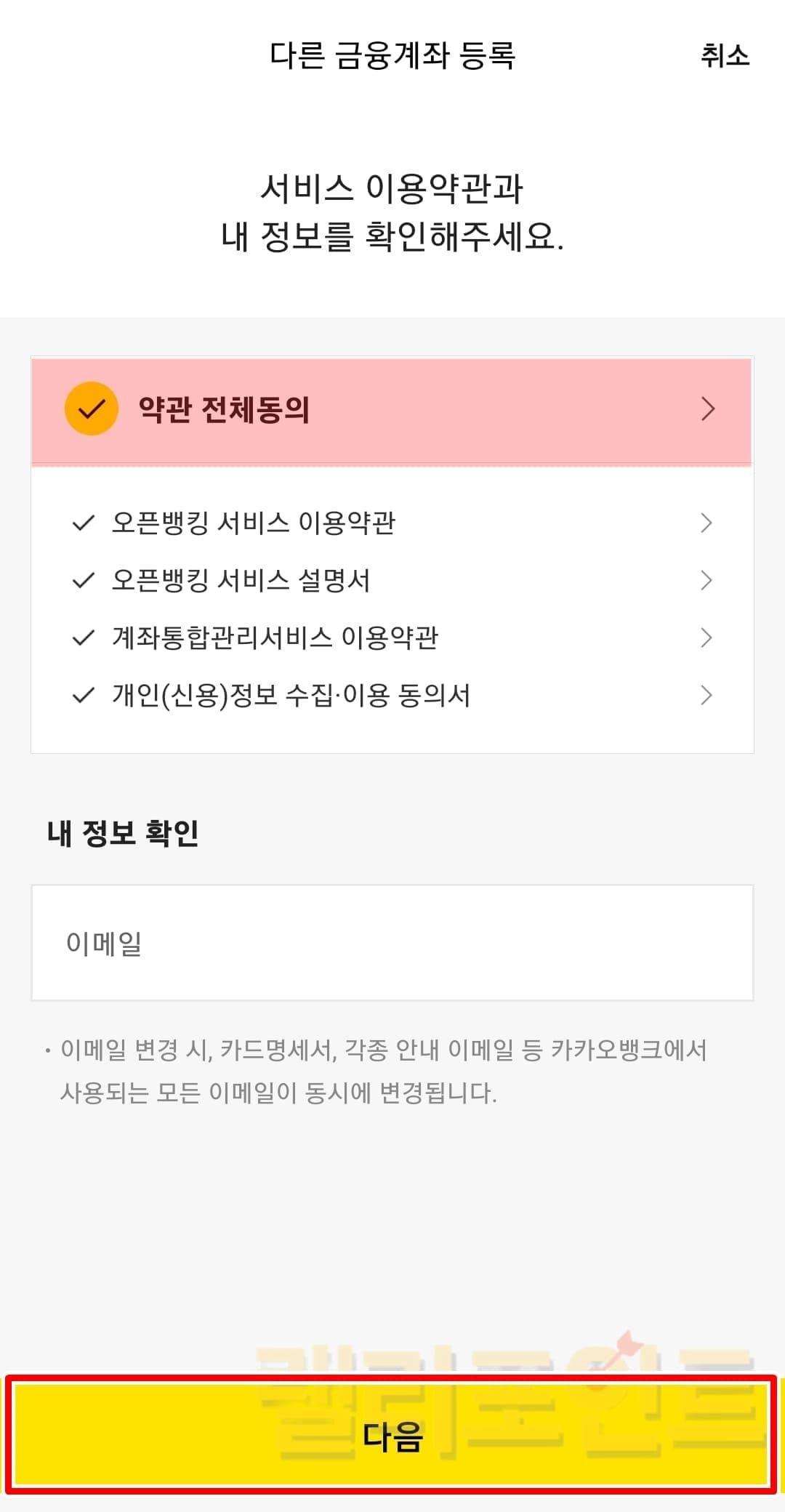Screen dimensions: 785x1512
Task: Open 계좌통합관리서비스 이용약관
Action: click(706, 638)
